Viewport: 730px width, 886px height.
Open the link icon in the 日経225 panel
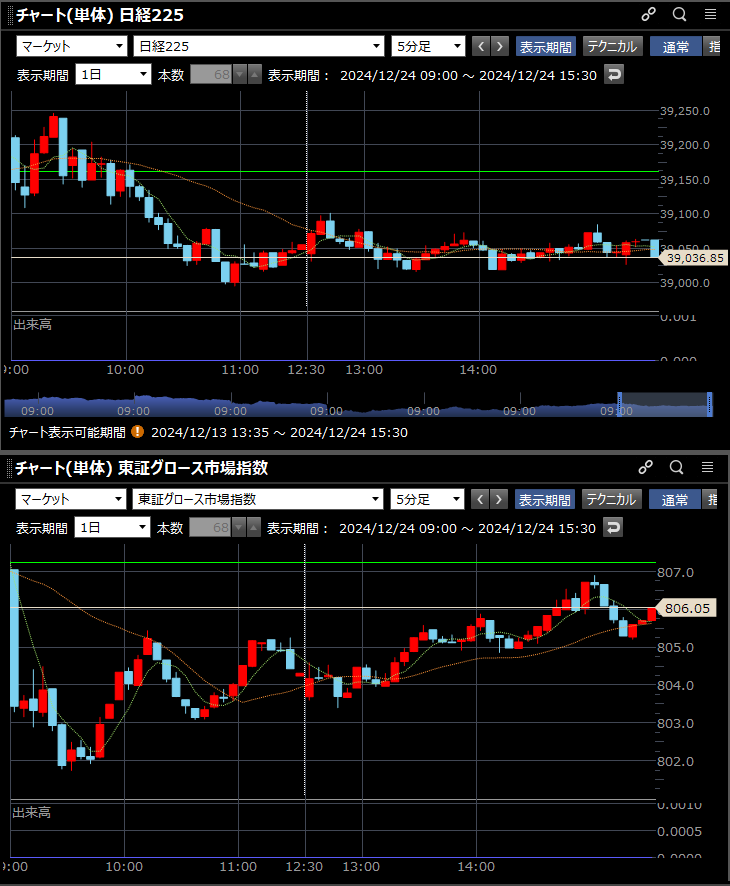click(648, 14)
